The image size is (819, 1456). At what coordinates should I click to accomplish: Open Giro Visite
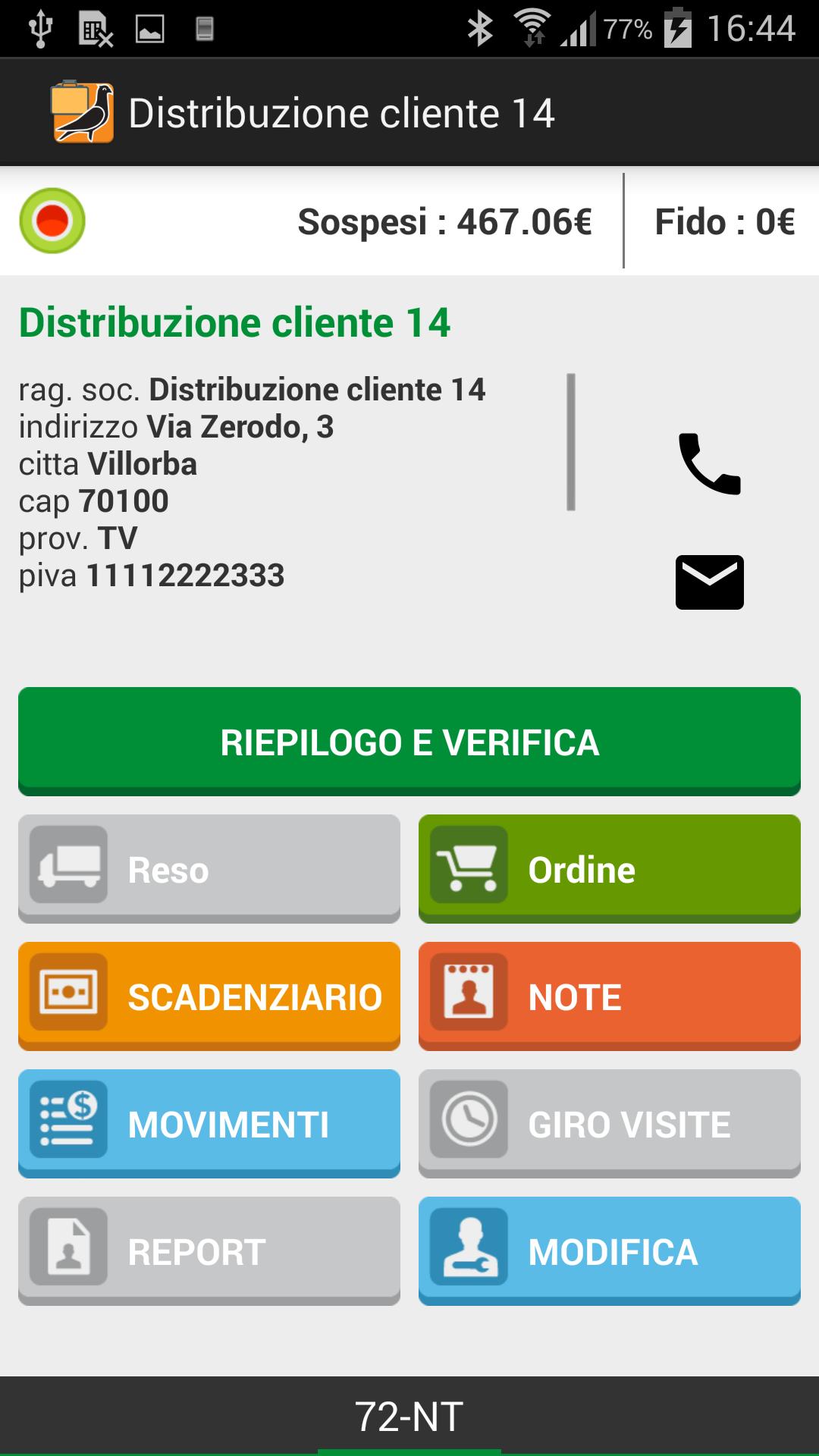(610, 1124)
